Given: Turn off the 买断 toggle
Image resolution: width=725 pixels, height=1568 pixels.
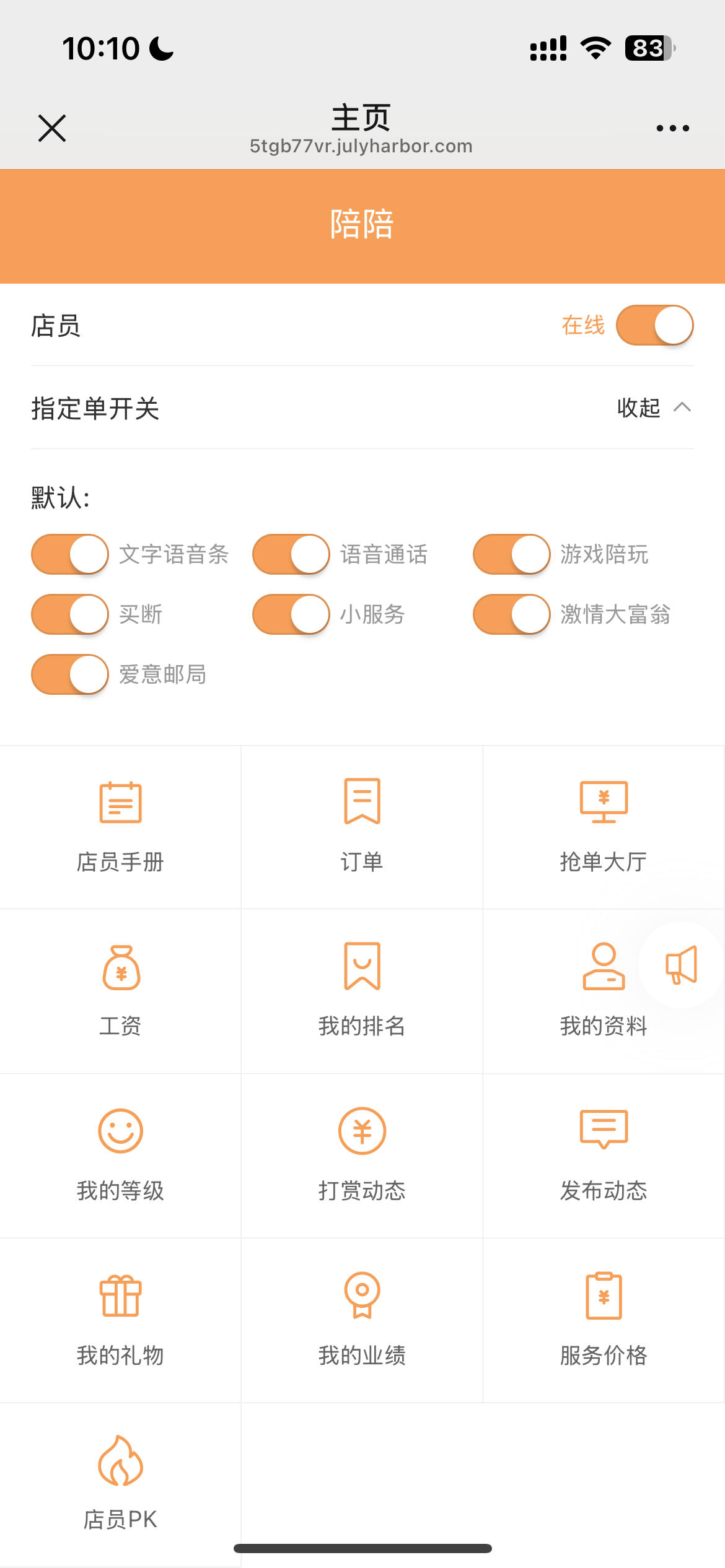Looking at the screenshot, I should [x=70, y=614].
